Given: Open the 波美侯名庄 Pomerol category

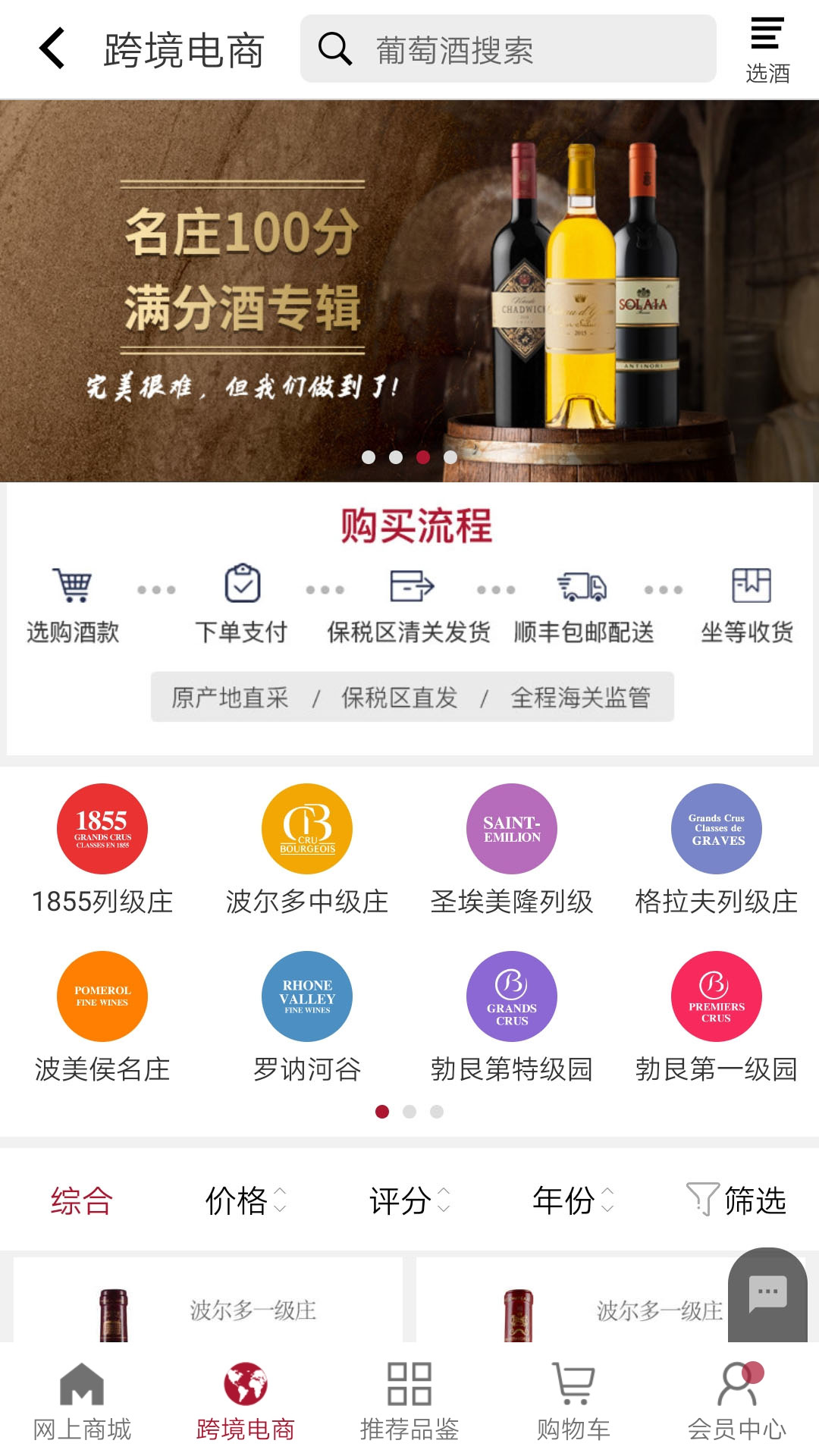Looking at the screenshot, I should pos(102,996).
